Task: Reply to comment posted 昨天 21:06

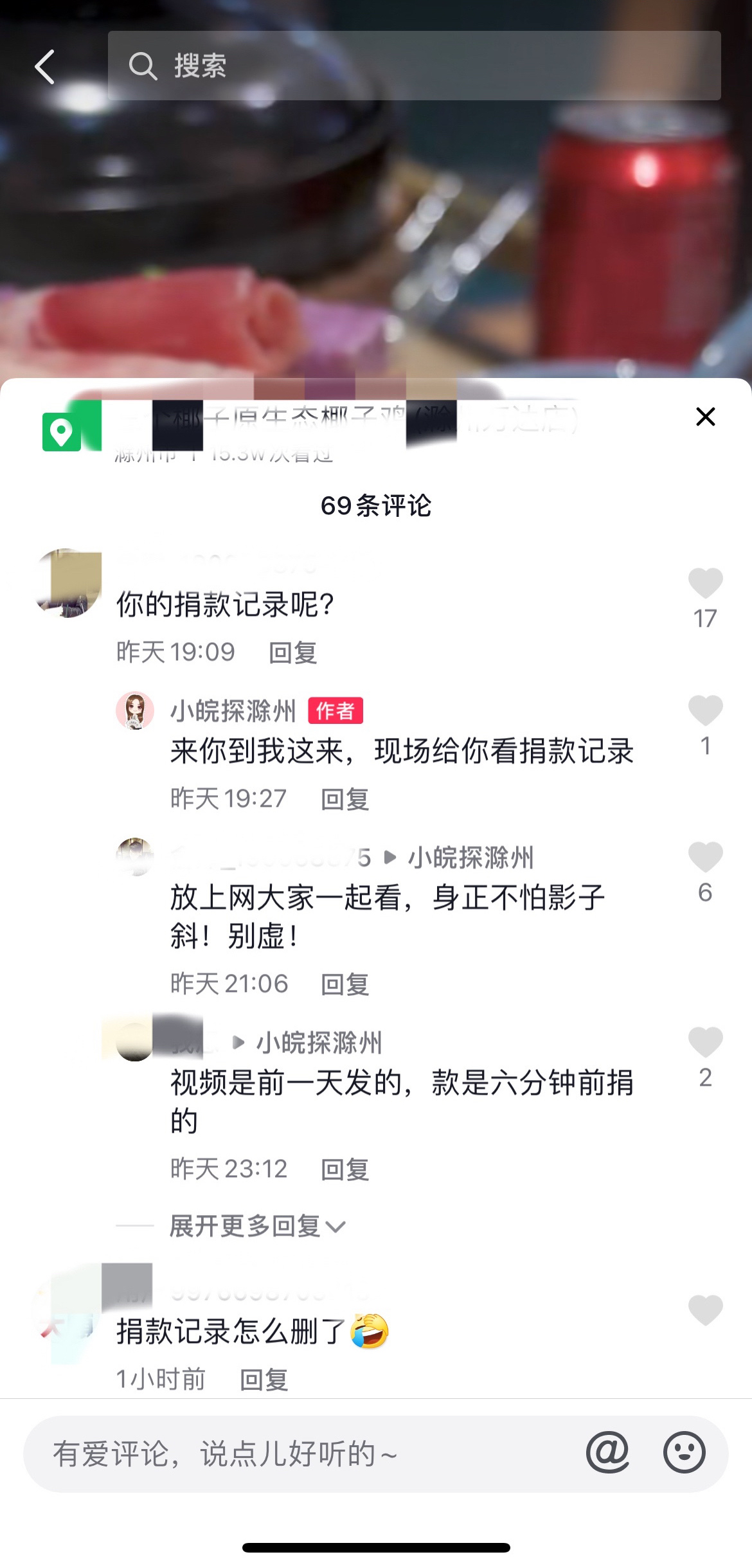Action: click(x=345, y=985)
